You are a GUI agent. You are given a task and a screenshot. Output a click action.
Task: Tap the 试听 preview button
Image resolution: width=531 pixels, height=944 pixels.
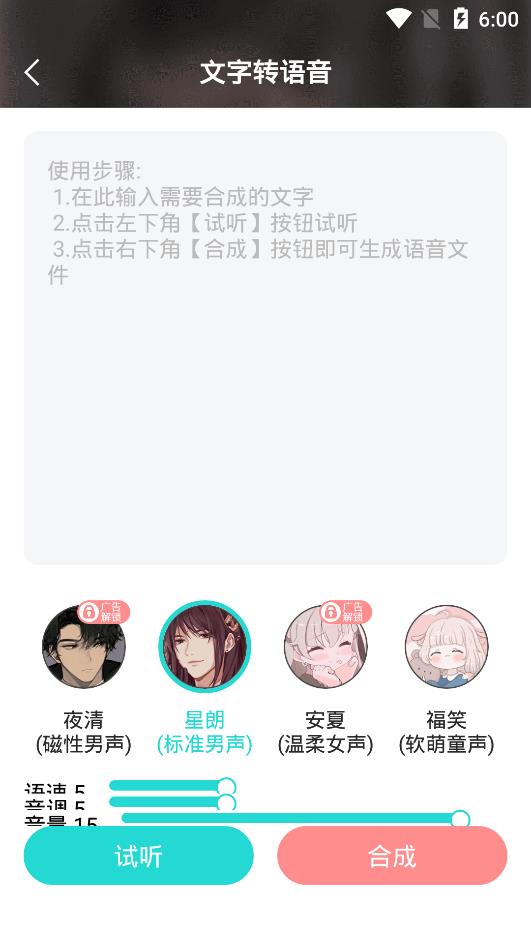point(138,856)
